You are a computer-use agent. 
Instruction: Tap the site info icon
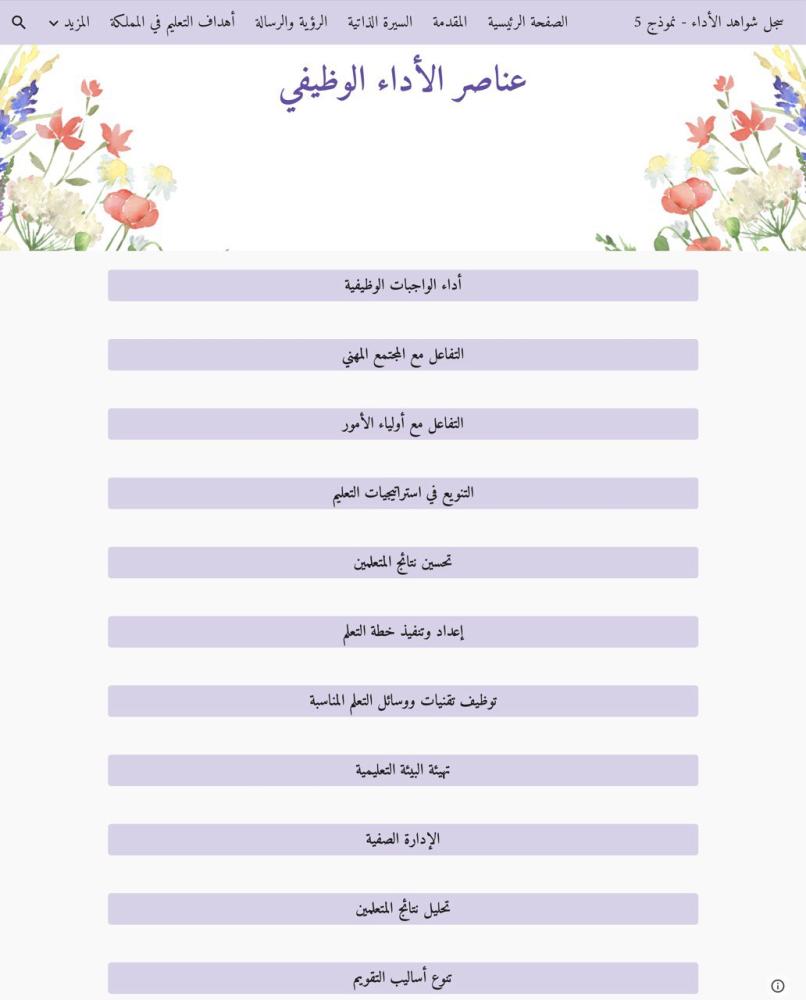click(x=777, y=985)
